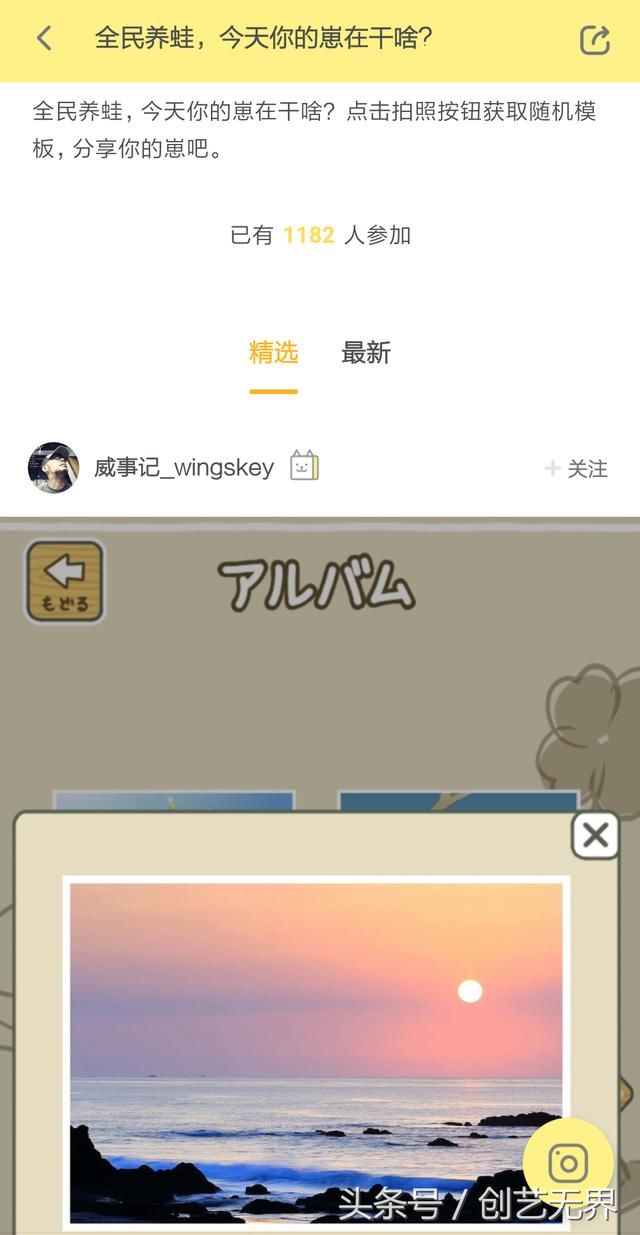Switch to the 精选 tab
The image size is (640, 1235).
point(273,353)
